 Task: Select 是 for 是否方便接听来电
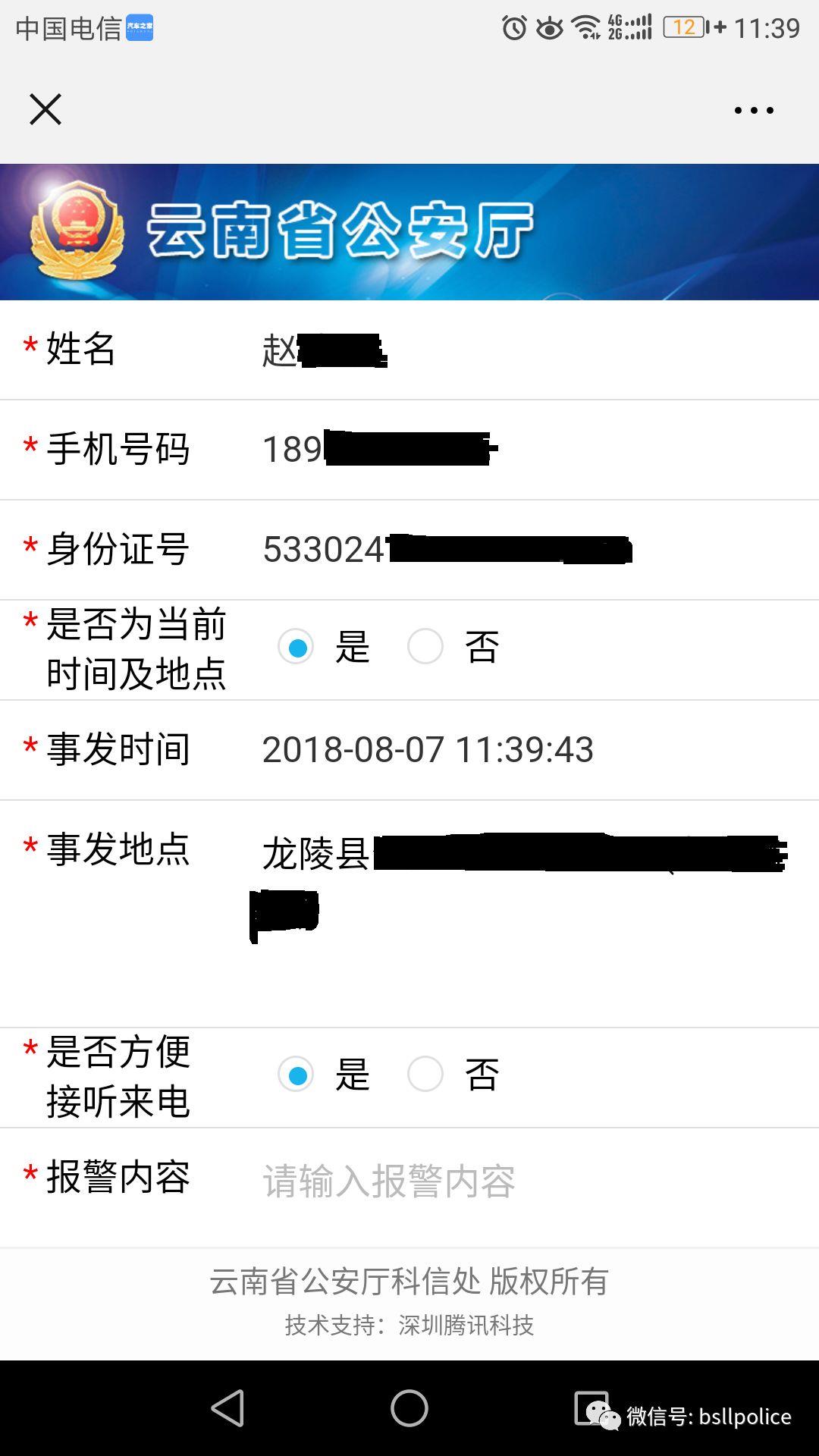pyautogui.click(x=296, y=1075)
